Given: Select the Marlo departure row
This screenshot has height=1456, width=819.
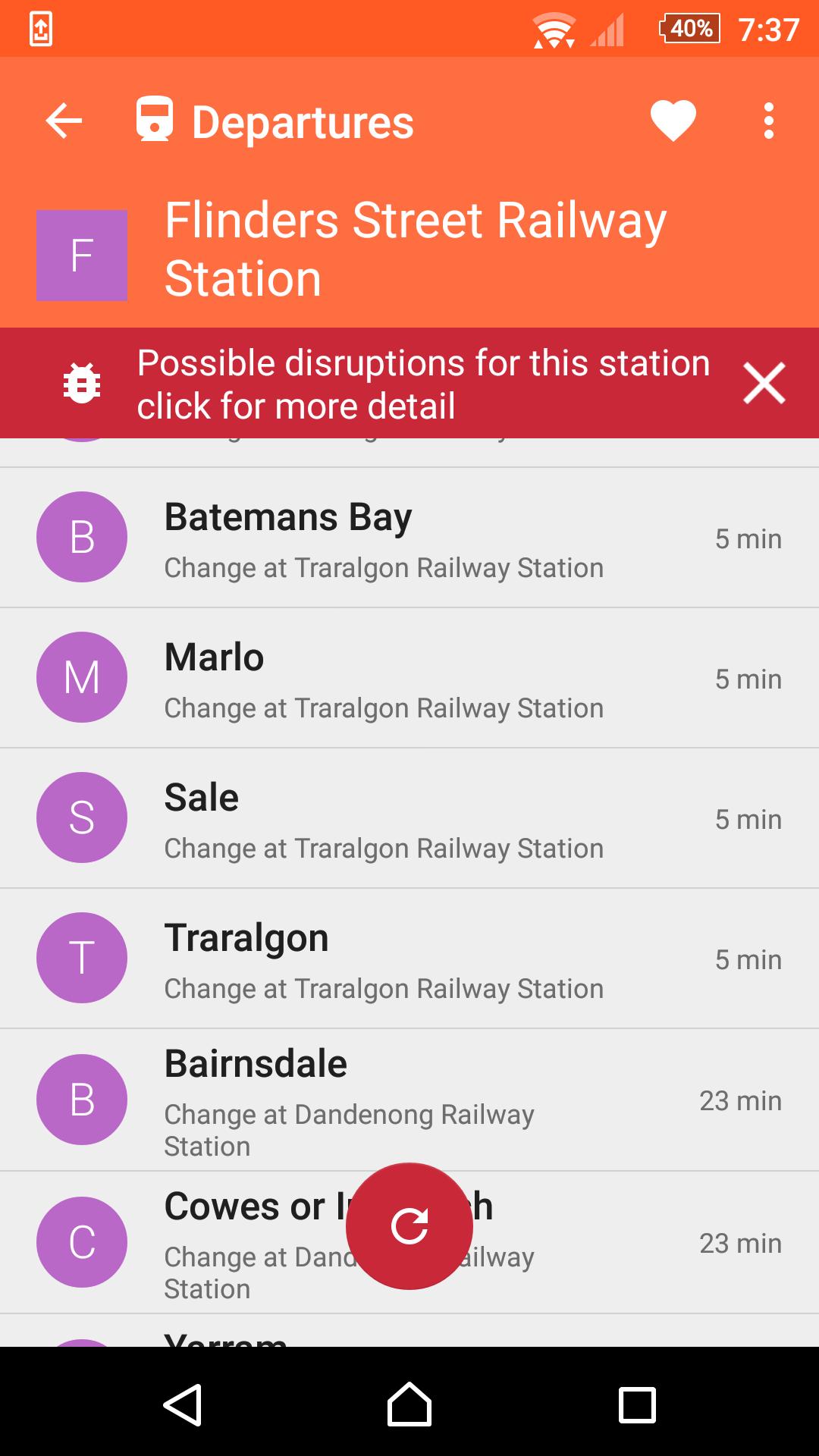Looking at the screenshot, I should pyautogui.click(x=409, y=677).
